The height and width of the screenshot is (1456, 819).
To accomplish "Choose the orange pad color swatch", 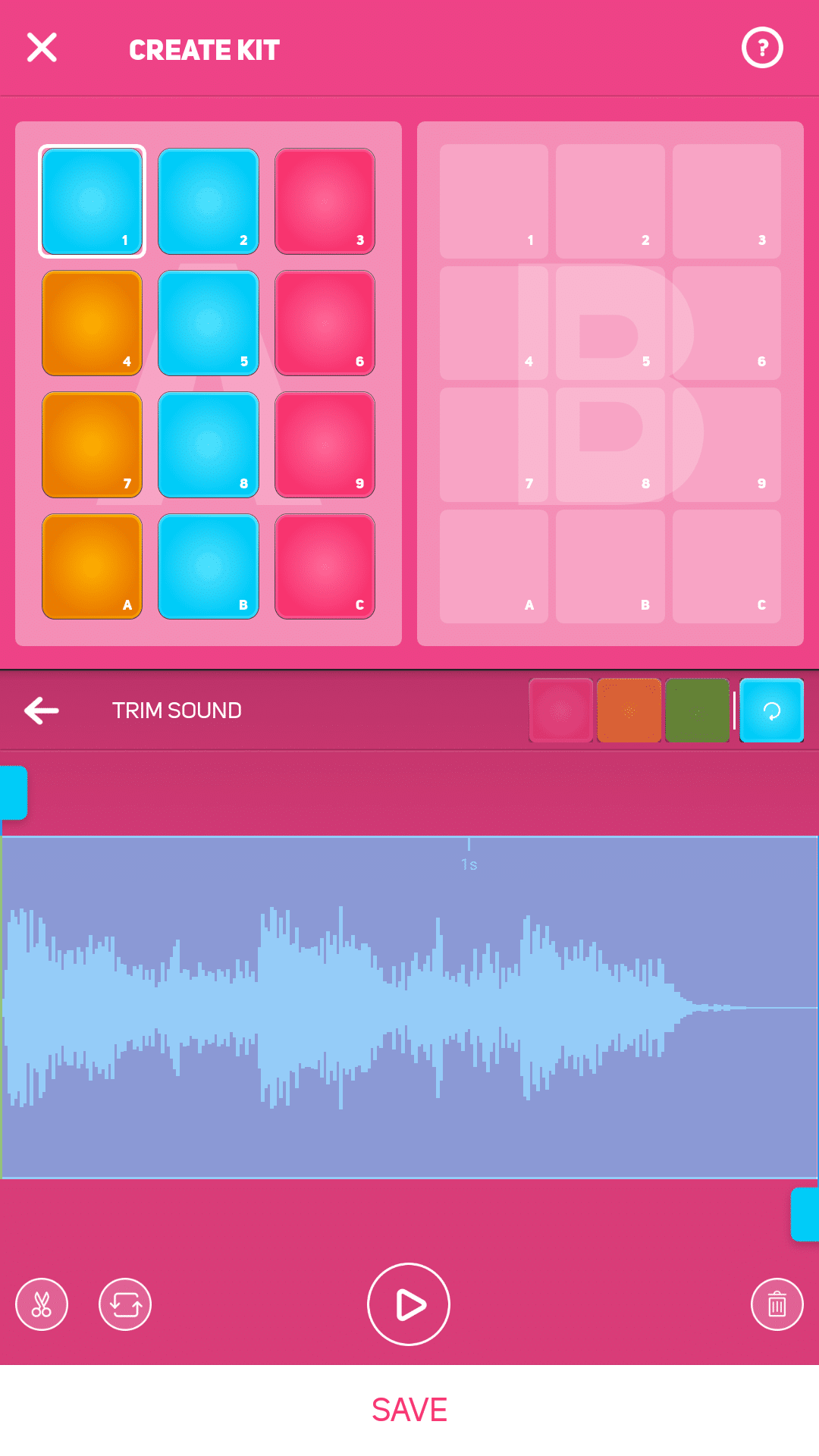I will click(629, 711).
